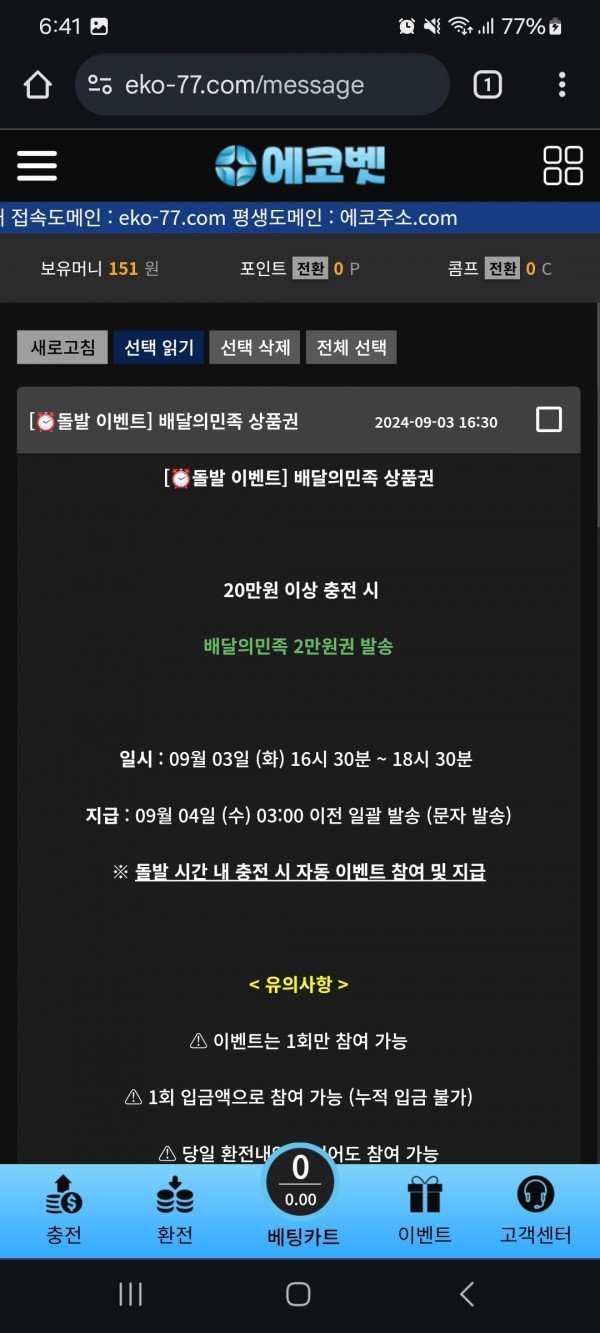This screenshot has height=1333, width=600.
Task: Tap the system back button
Action: 466,1294
